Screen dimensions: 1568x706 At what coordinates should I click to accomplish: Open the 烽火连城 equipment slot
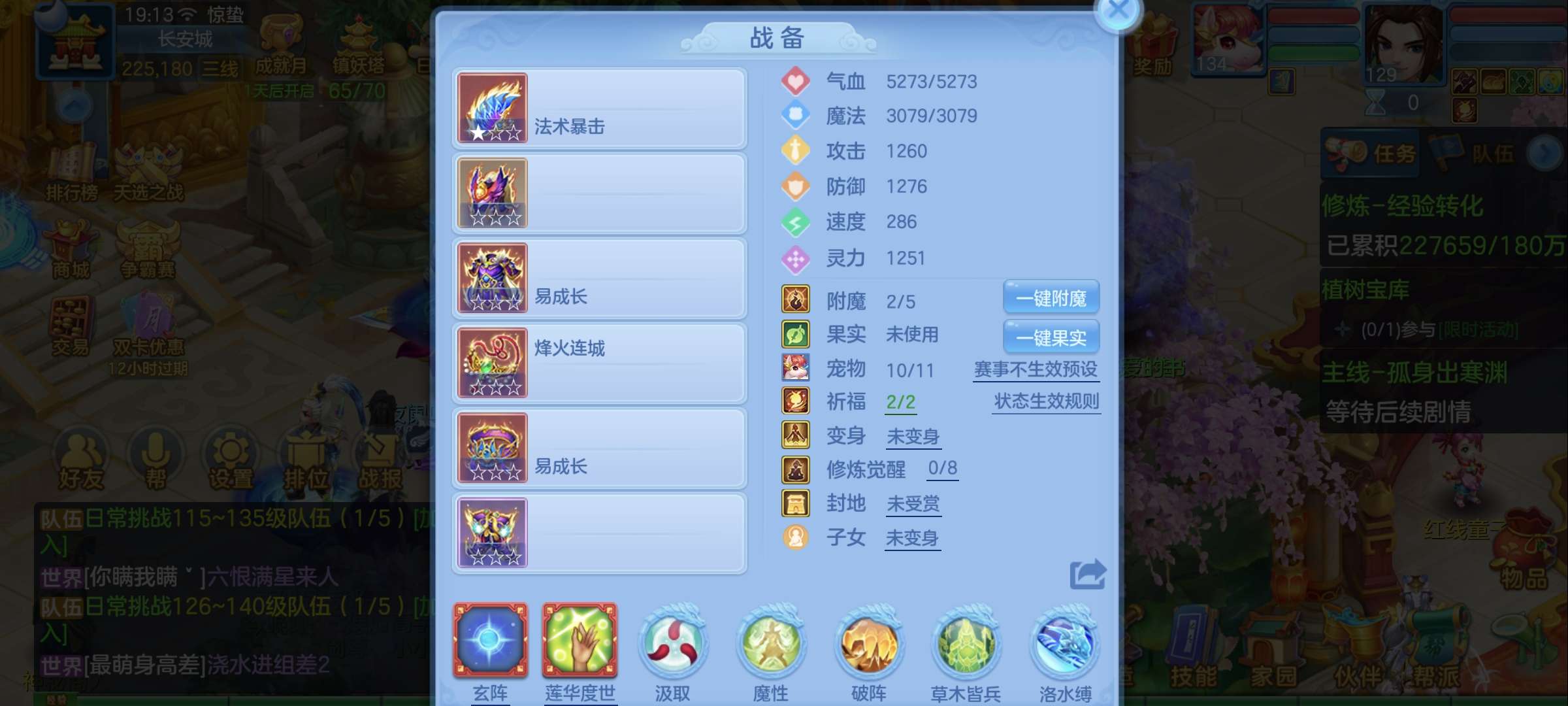tap(599, 363)
